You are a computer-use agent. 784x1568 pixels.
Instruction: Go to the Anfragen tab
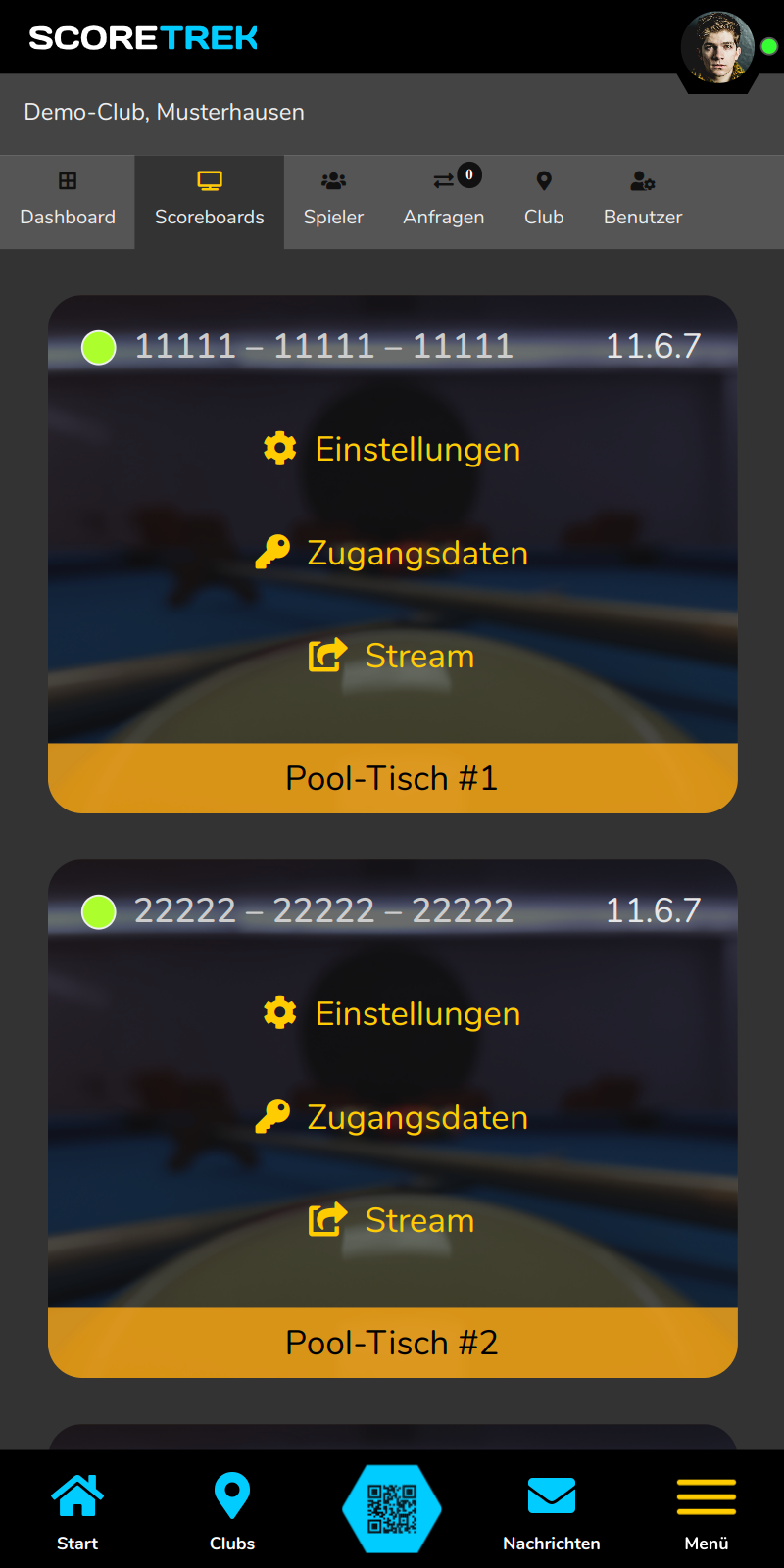point(444,201)
